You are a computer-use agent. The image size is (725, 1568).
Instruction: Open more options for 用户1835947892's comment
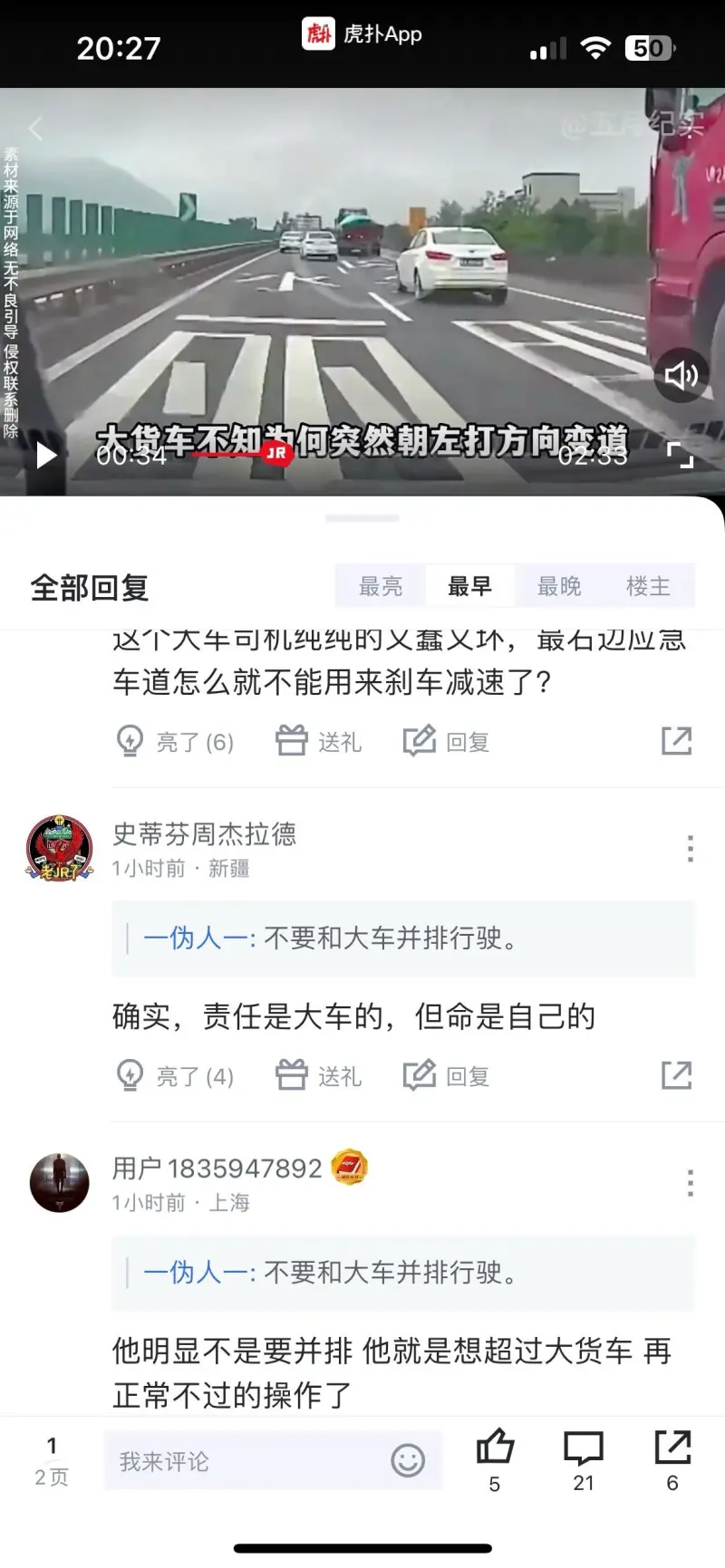click(x=691, y=1183)
